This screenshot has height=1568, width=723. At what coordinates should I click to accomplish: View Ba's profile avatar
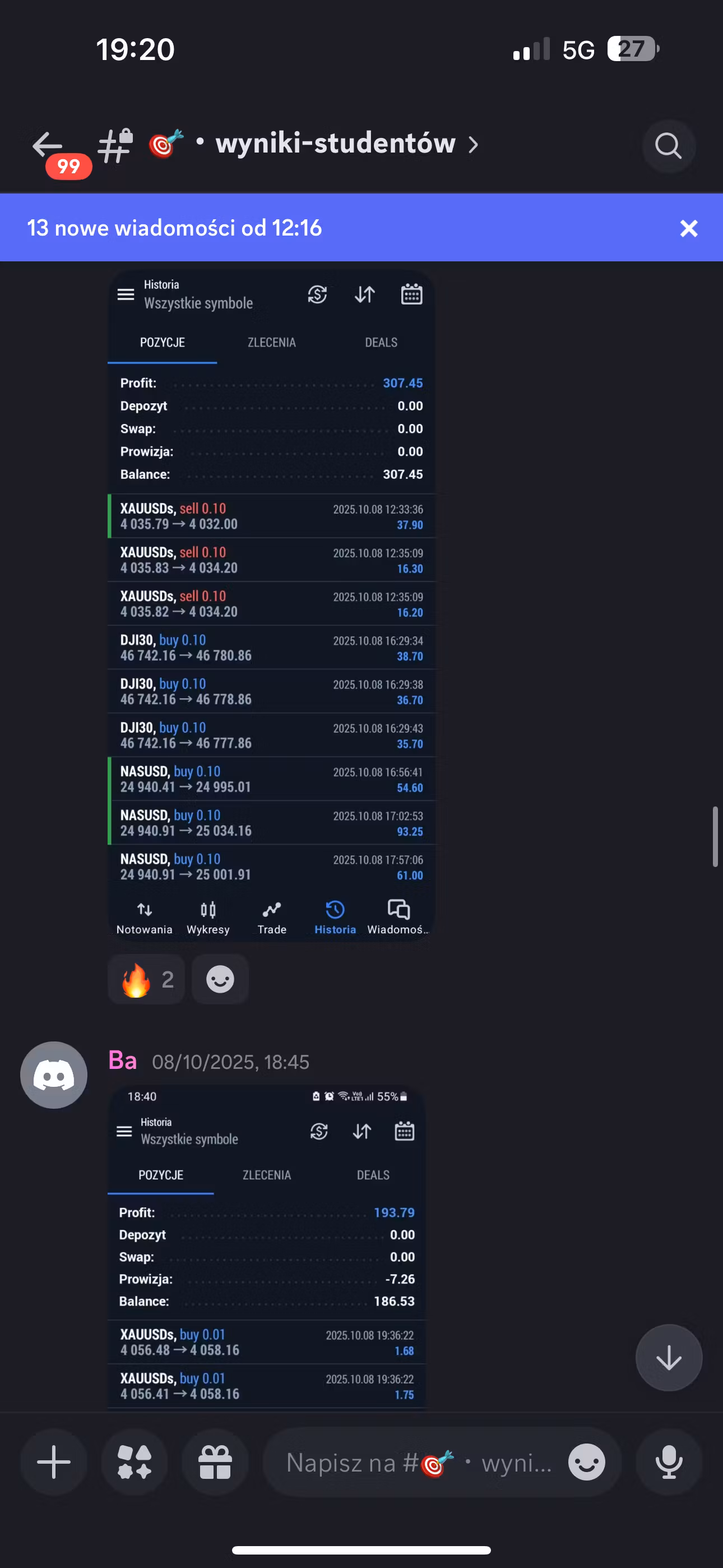(x=54, y=1075)
